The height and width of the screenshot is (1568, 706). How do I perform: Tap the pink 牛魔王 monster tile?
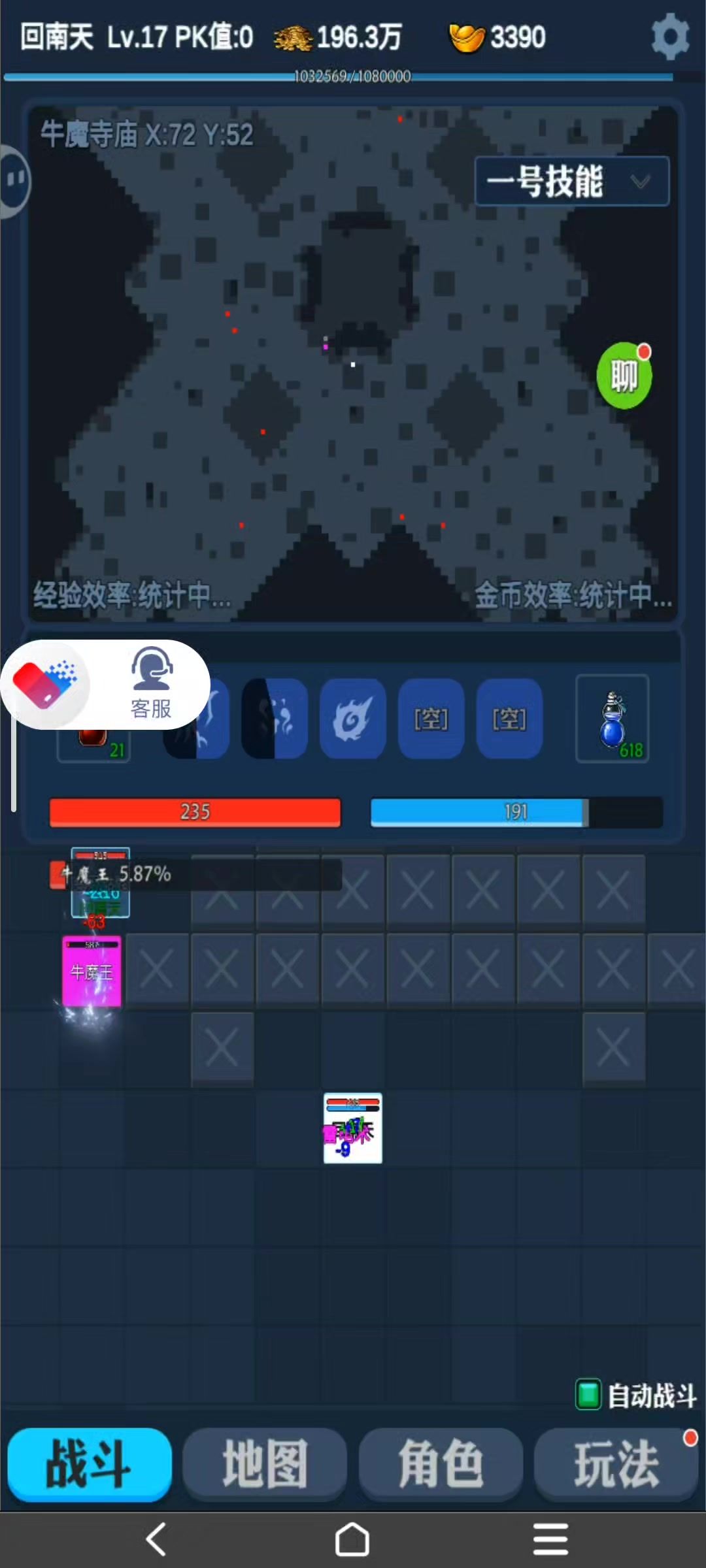point(92,971)
